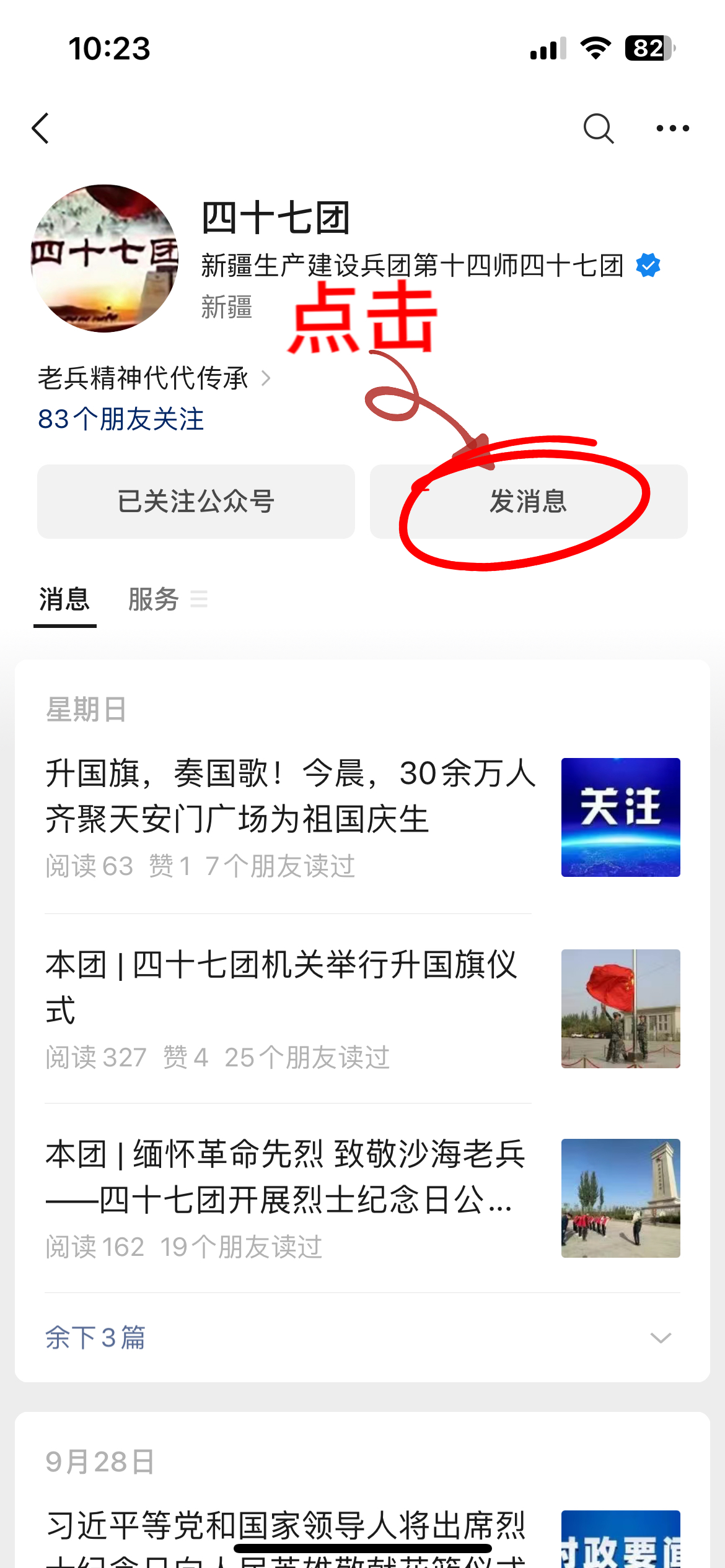Open article 四十七团机关举行升国旗仪式
The height and width of the screenshot is (1568, 725).
[x=282, y=987]
